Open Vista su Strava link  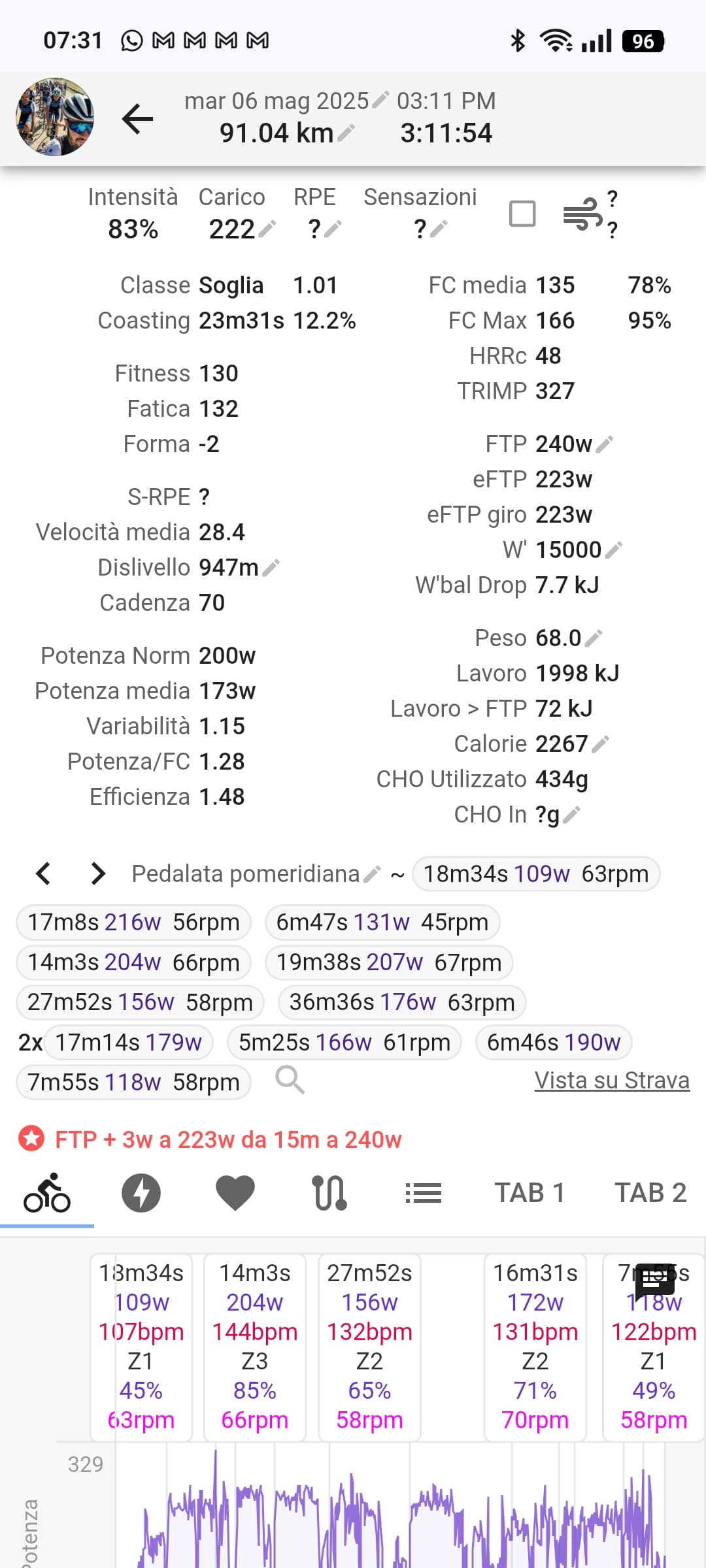click(612, 1081)
